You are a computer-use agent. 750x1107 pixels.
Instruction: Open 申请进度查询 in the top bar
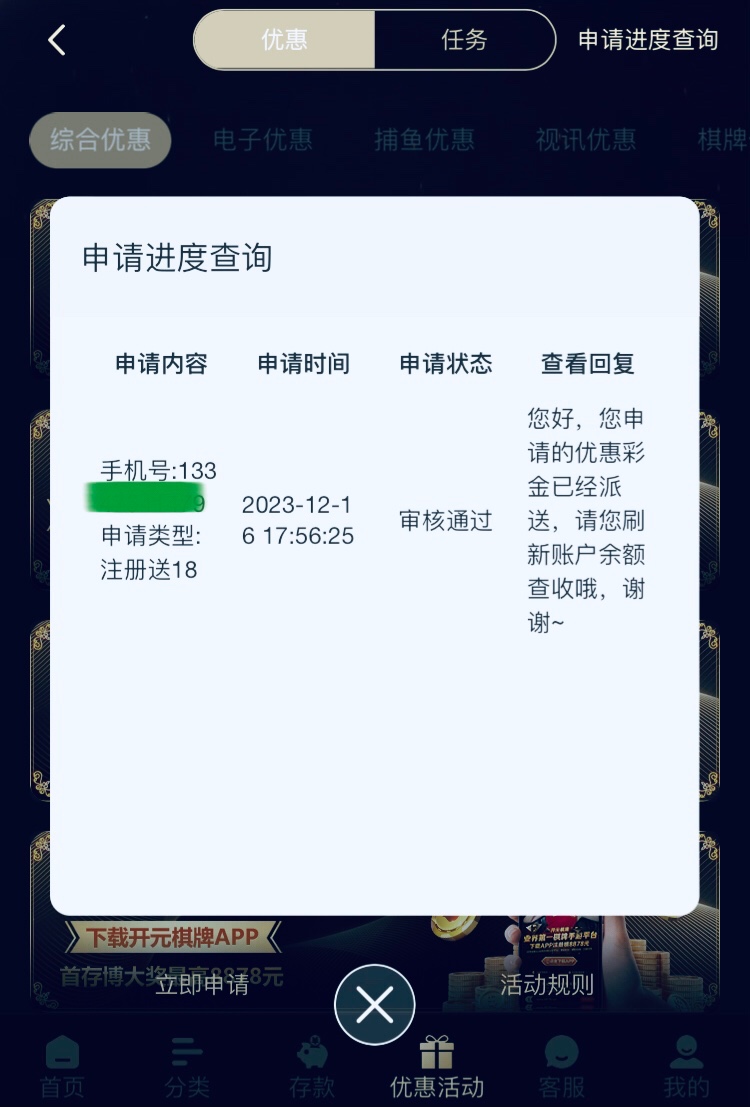(x=648, y=40)
